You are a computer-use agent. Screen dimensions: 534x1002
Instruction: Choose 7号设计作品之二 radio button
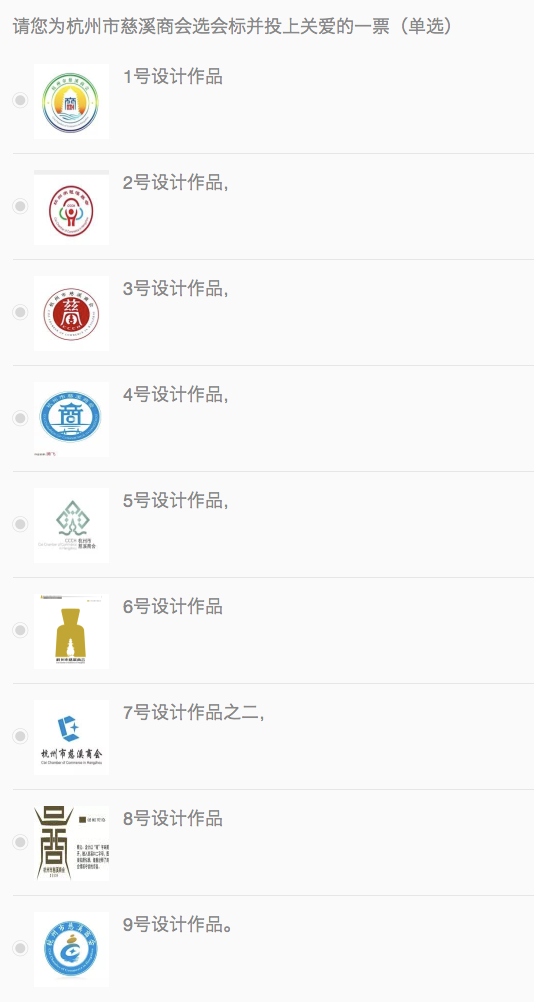coord(20,736)
